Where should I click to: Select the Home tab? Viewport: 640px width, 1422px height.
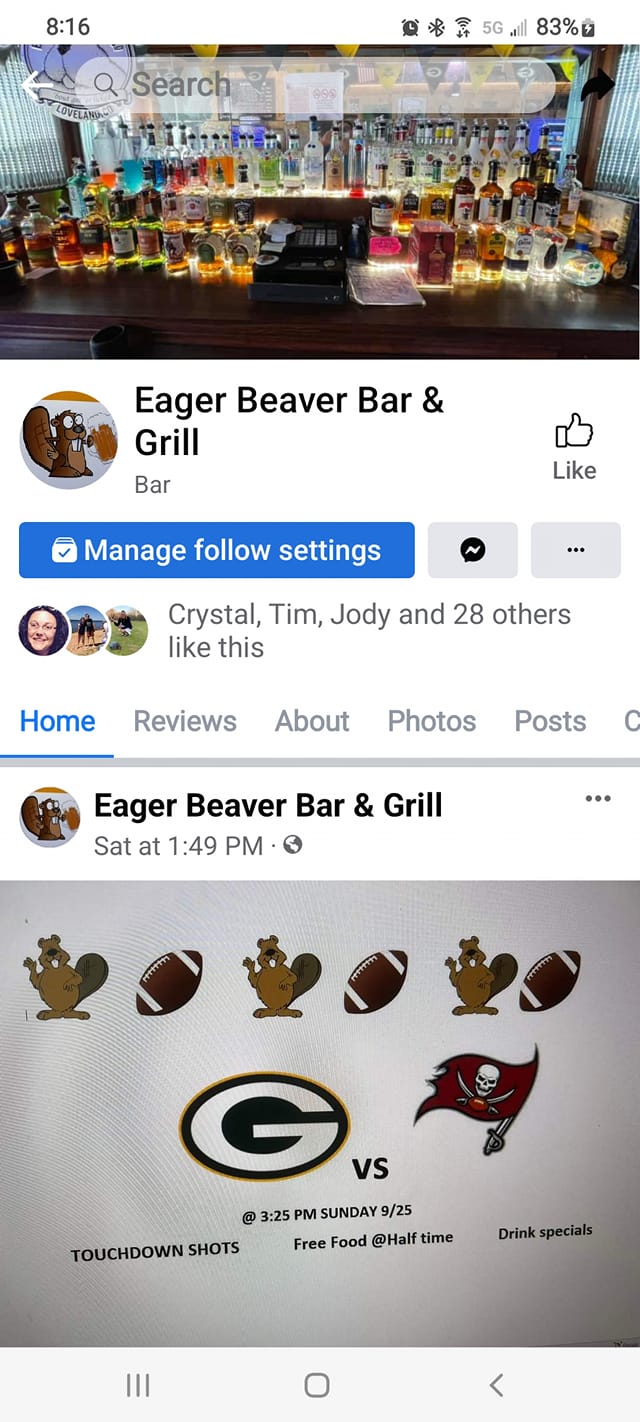click(57, 721)
